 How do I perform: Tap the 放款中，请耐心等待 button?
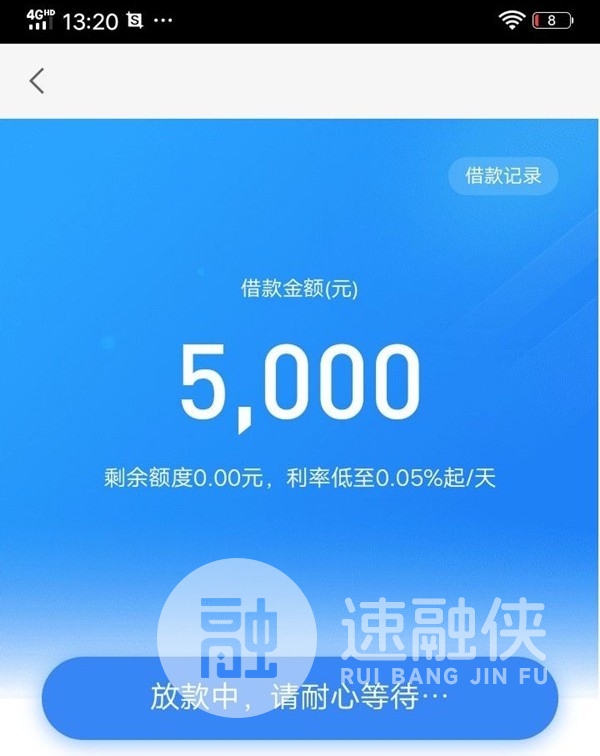299,698
